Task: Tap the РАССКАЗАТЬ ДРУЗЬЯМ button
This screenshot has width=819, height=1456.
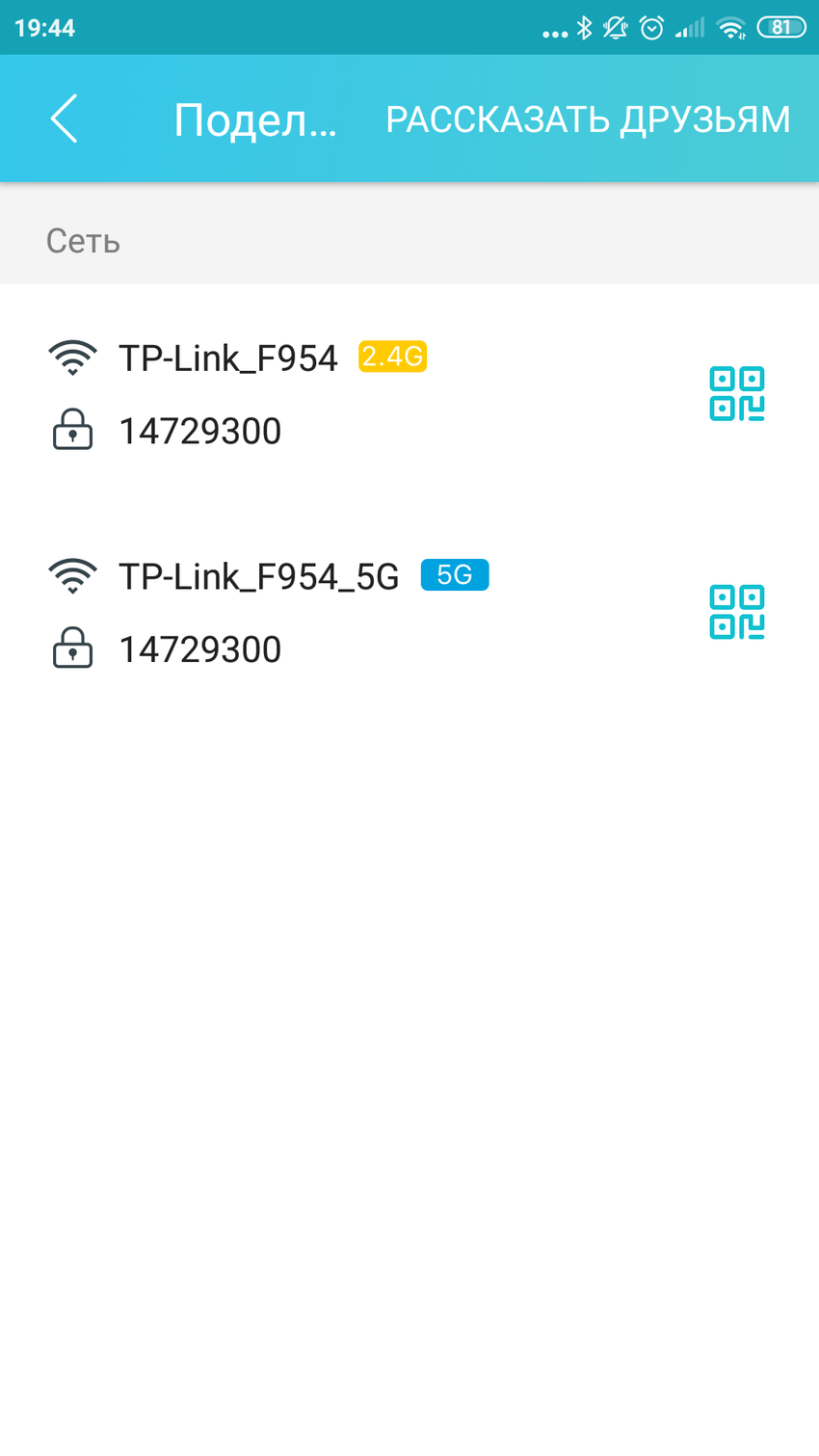Action: (x=588, y=119)
